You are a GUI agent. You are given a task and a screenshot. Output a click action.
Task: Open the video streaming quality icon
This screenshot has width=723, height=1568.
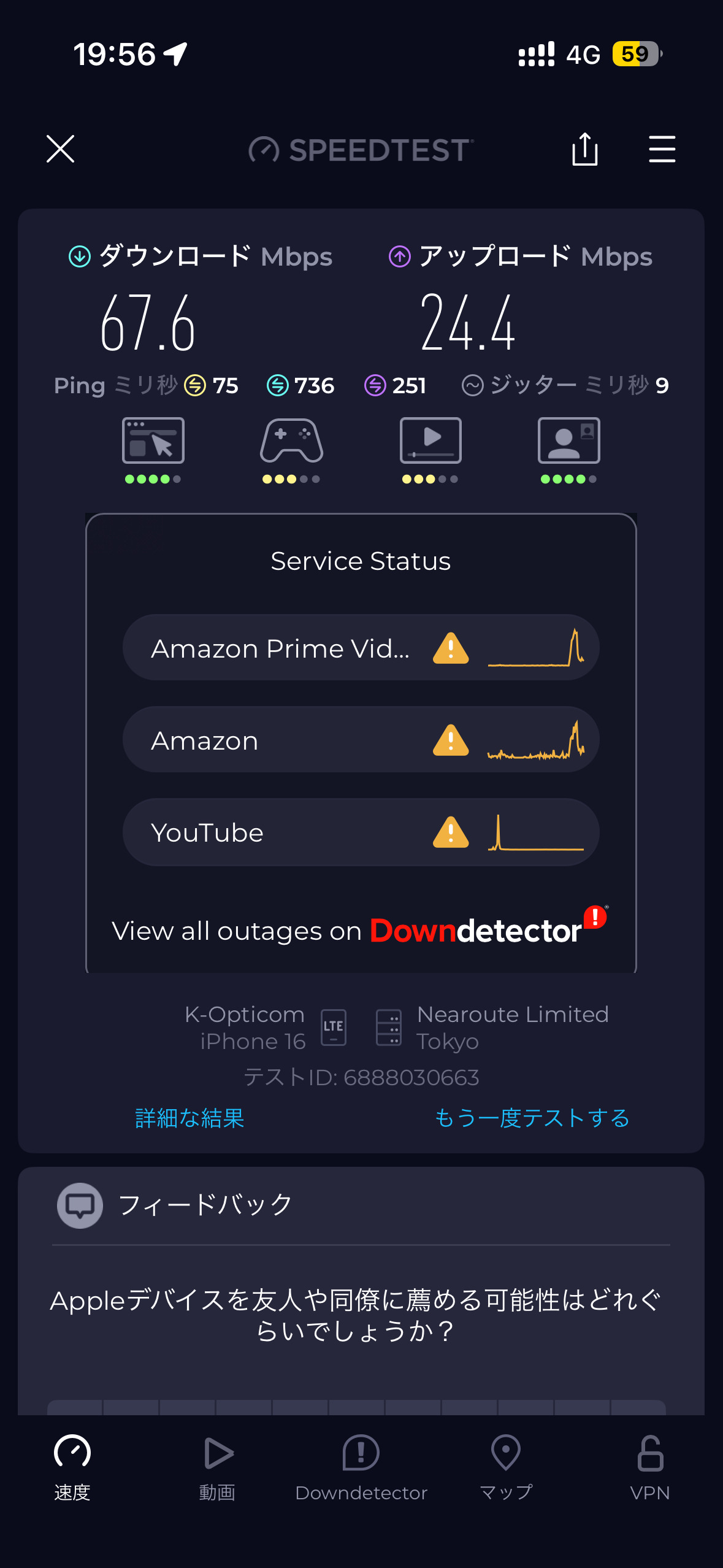coord(430,441)
